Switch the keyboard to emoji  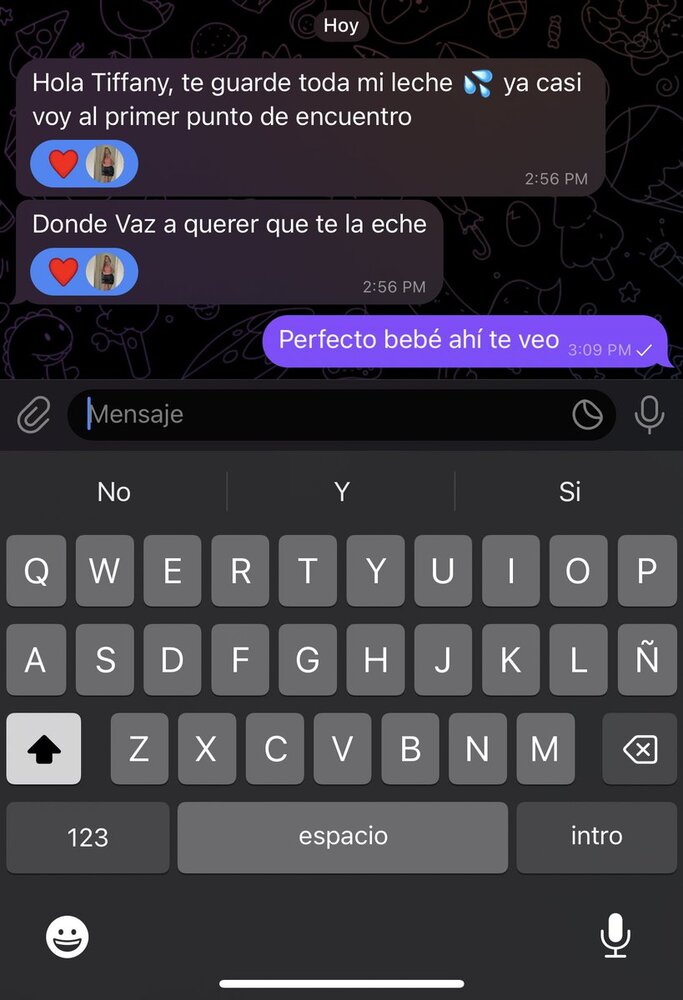pos(68,937)
